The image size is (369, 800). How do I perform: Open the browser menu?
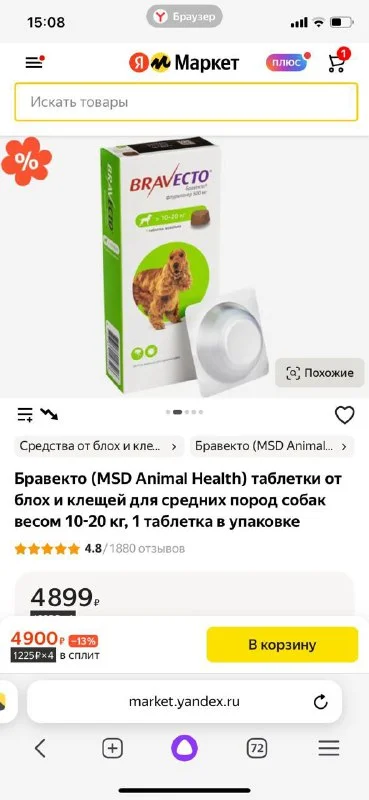(x=329, y=748)
